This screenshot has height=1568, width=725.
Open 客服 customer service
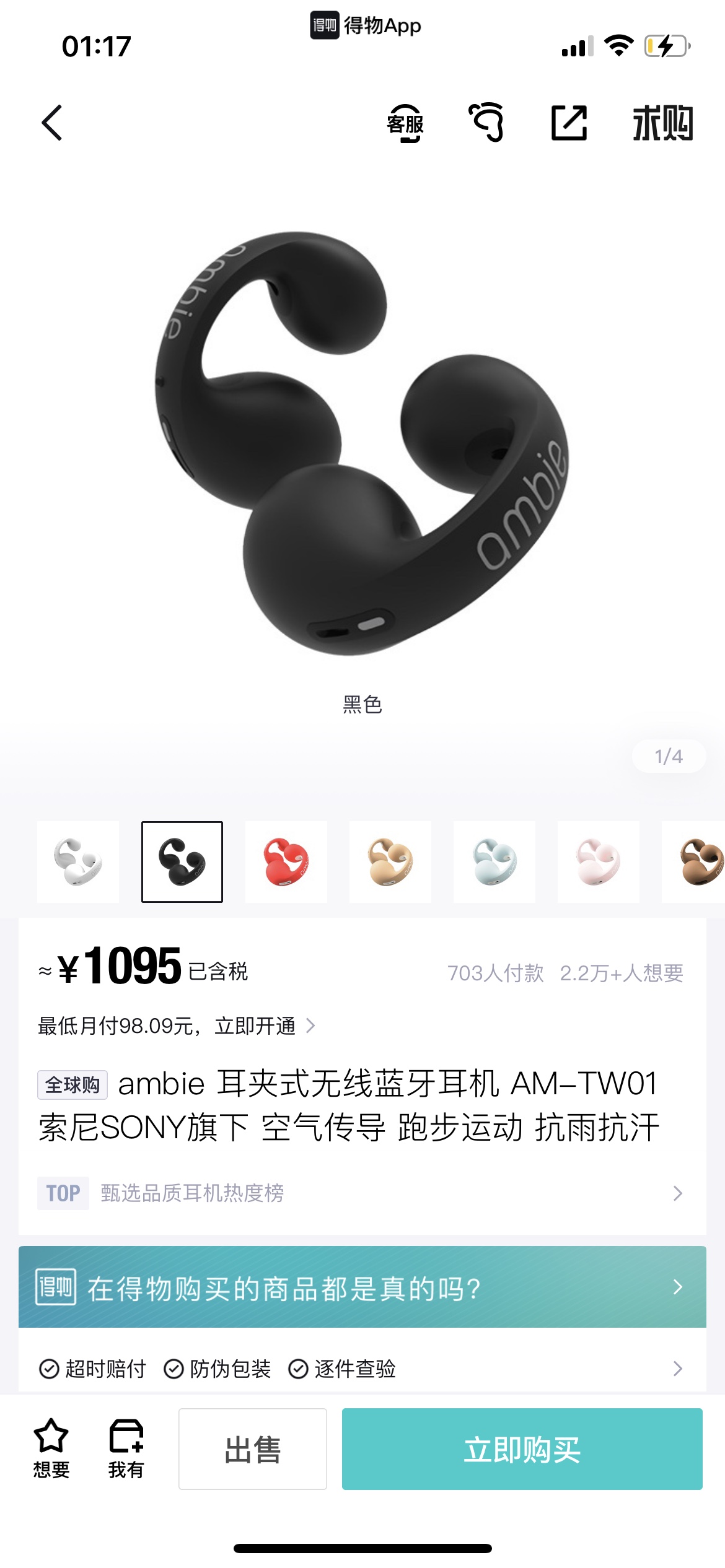pos(405,123)
